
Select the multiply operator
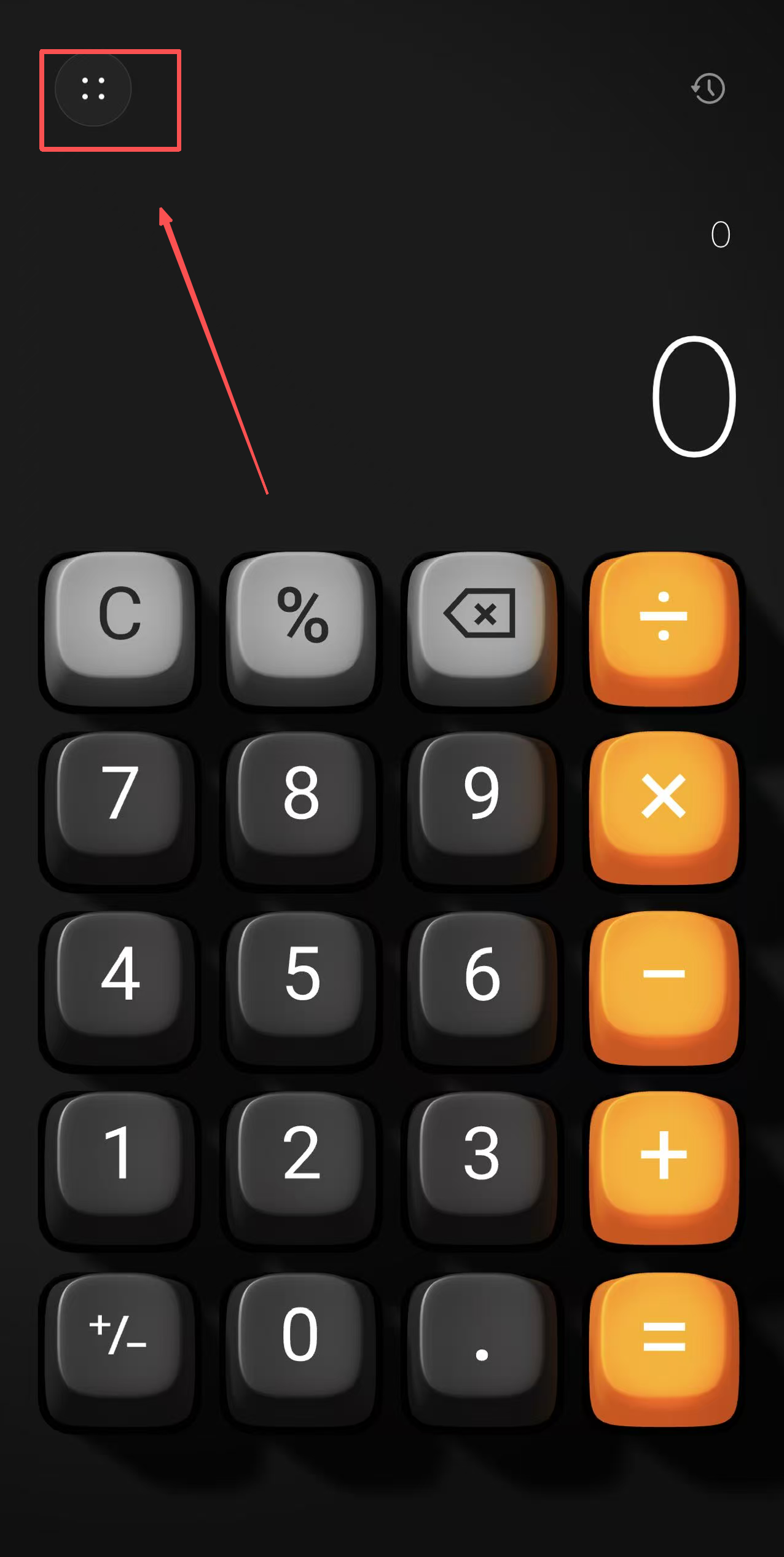click(x=664, y=809)
